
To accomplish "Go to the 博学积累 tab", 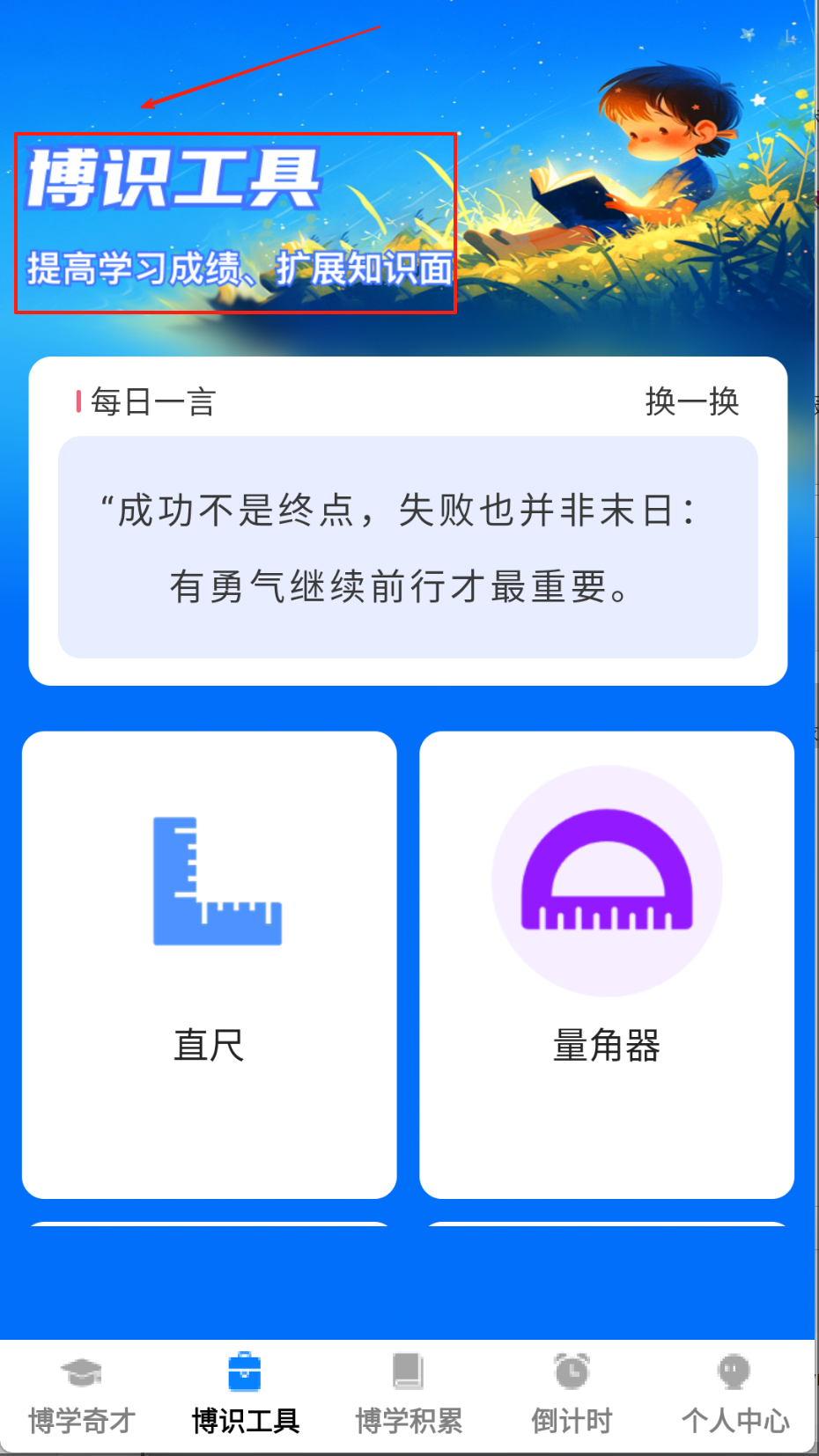I will [x=409, y=1397].
